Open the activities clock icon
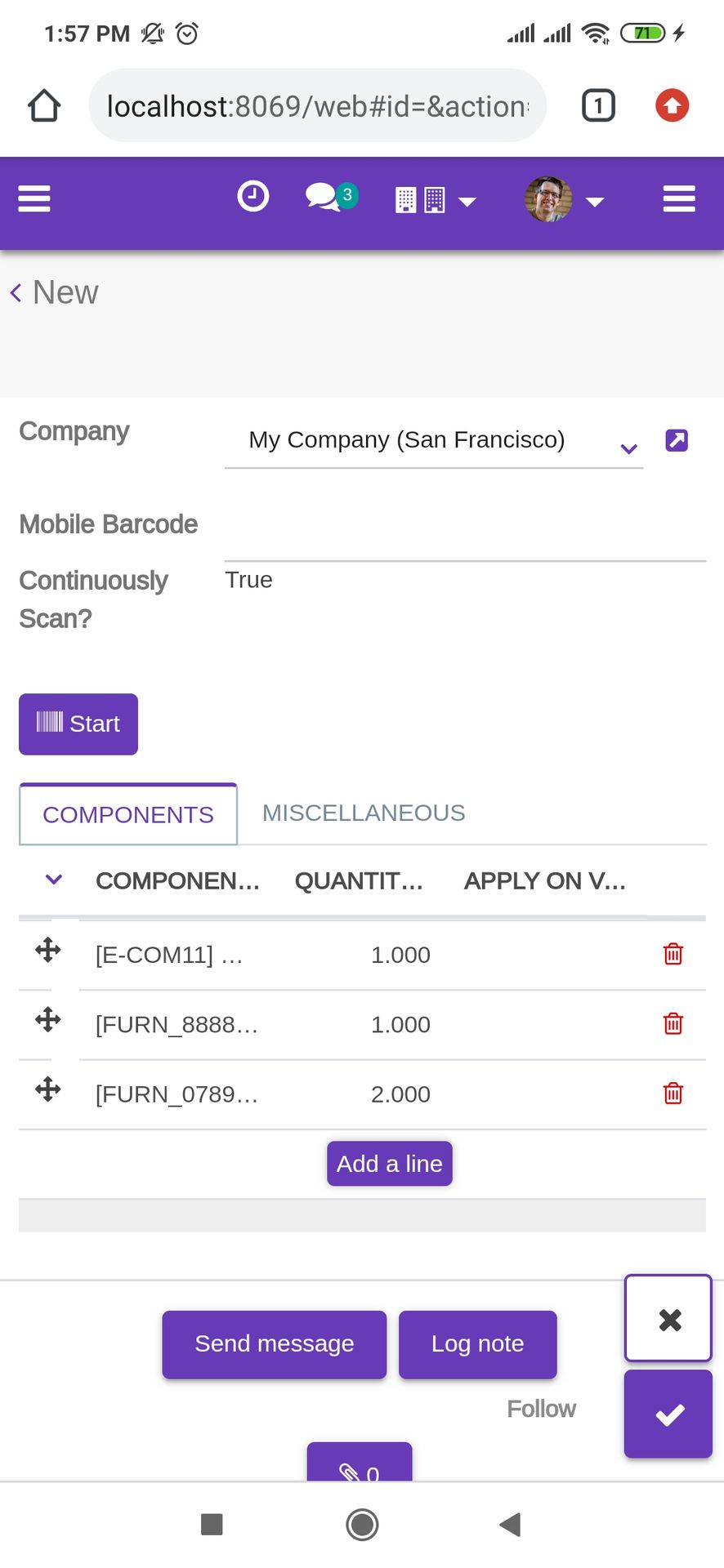Image resolution: width=724 pixels, height=1568 pixels. click(253, 197)
